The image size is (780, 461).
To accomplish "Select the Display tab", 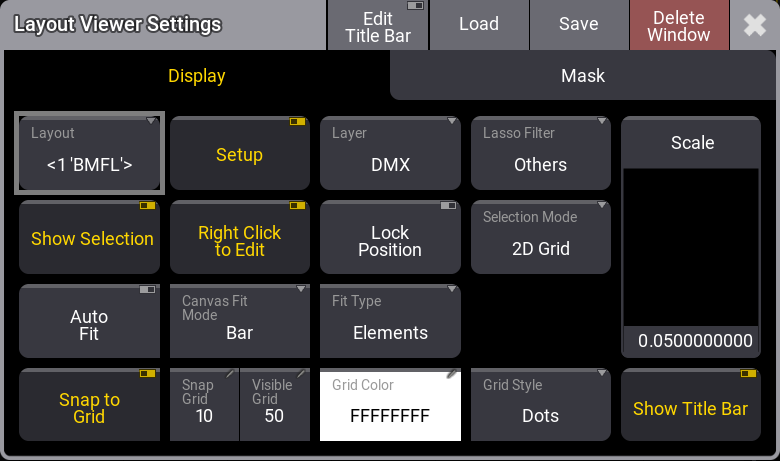I will pyautogui.click(x=196, y=76).
